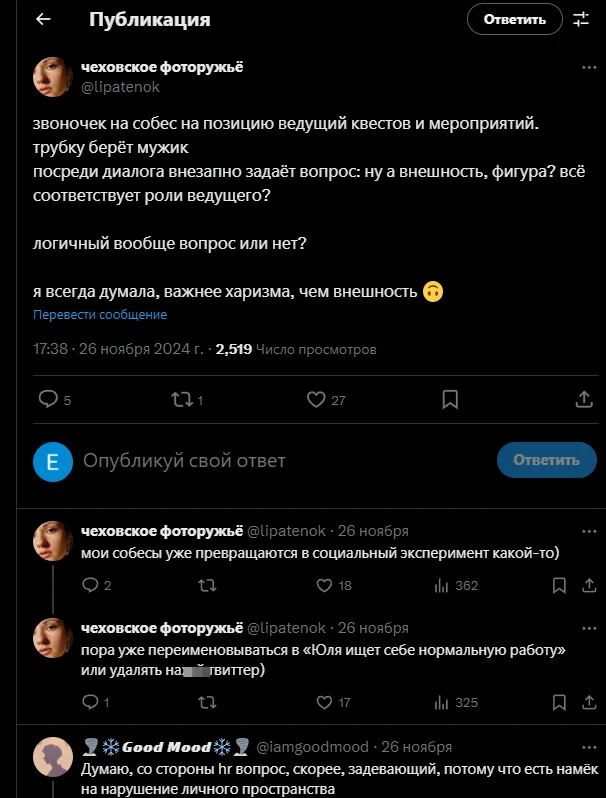Screen dimensions: 606x798
Task: Go back using the arrow icon
Action: click(x=43, y=19)
